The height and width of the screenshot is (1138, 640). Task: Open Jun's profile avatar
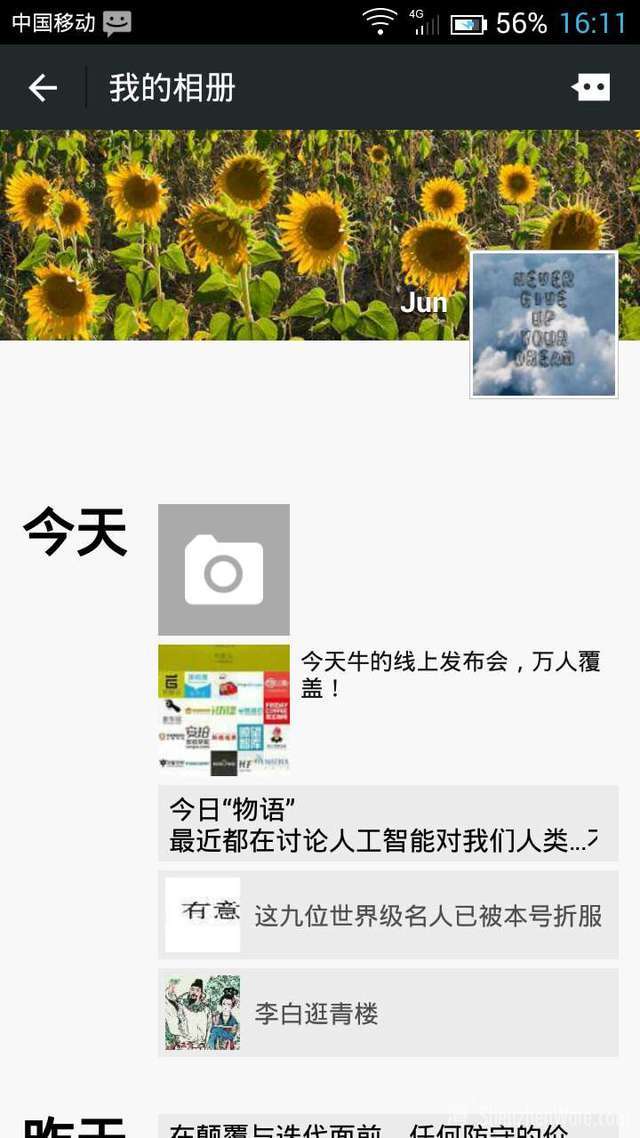[544, 324]
